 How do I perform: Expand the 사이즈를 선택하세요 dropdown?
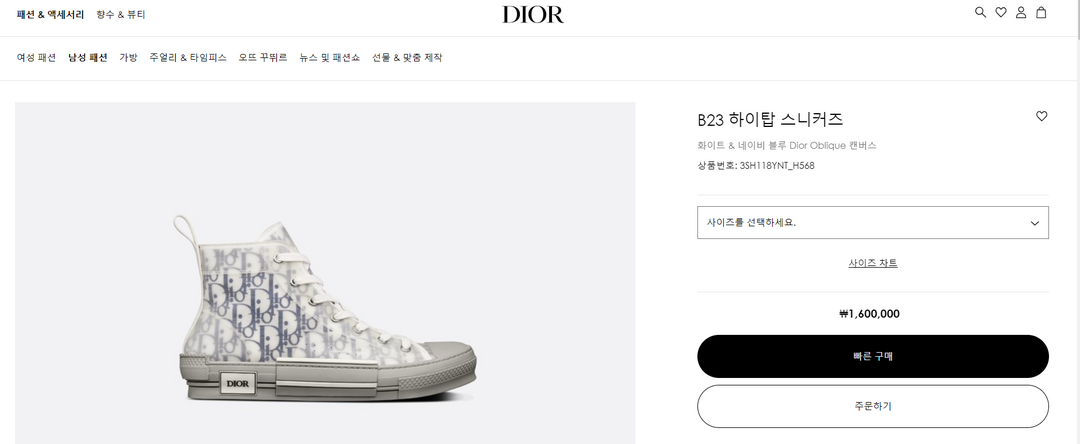872,223
